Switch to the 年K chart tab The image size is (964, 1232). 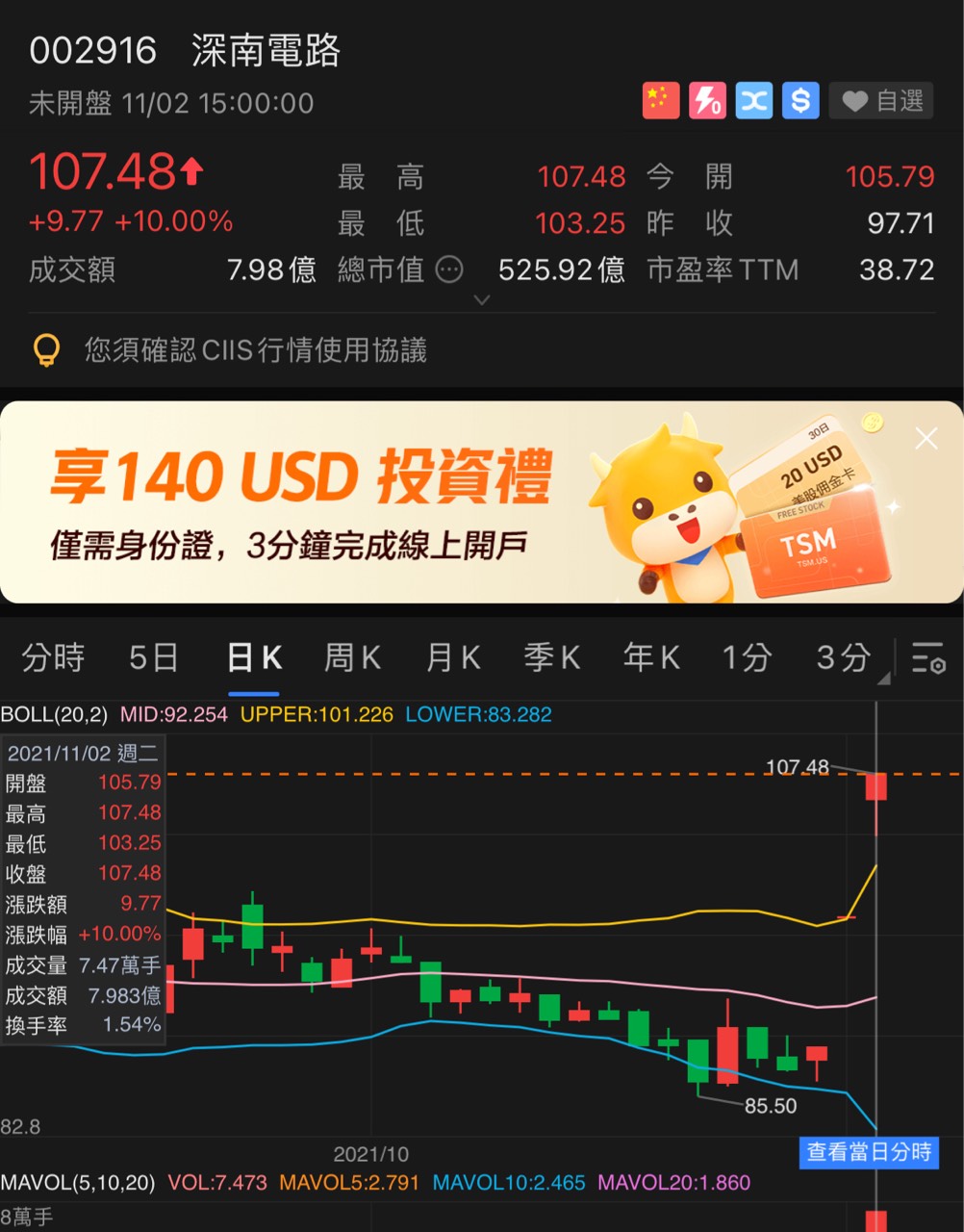[x=651, y=658]
